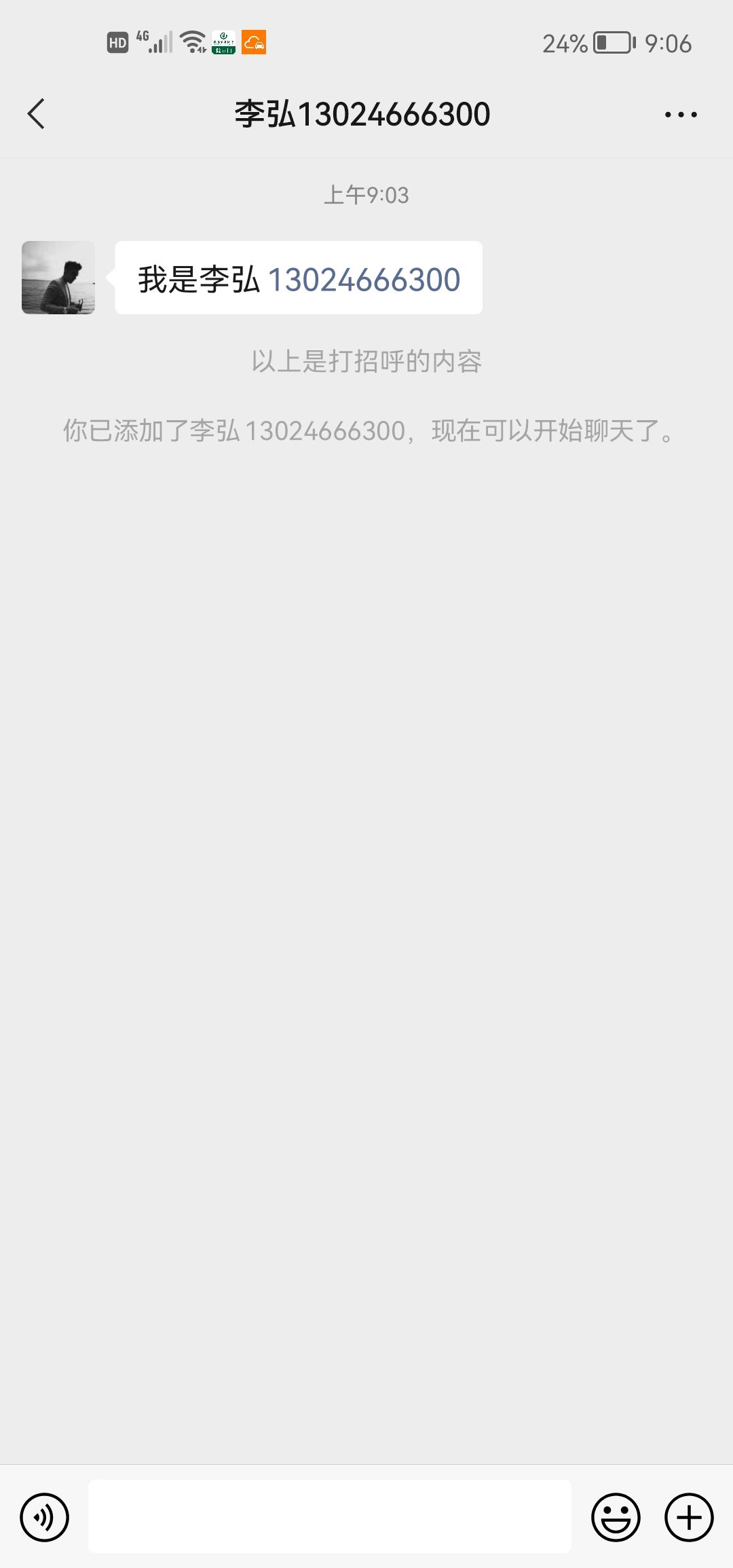Open 李弘's profile via avatar
The image size is (733, 1568).
58,278
